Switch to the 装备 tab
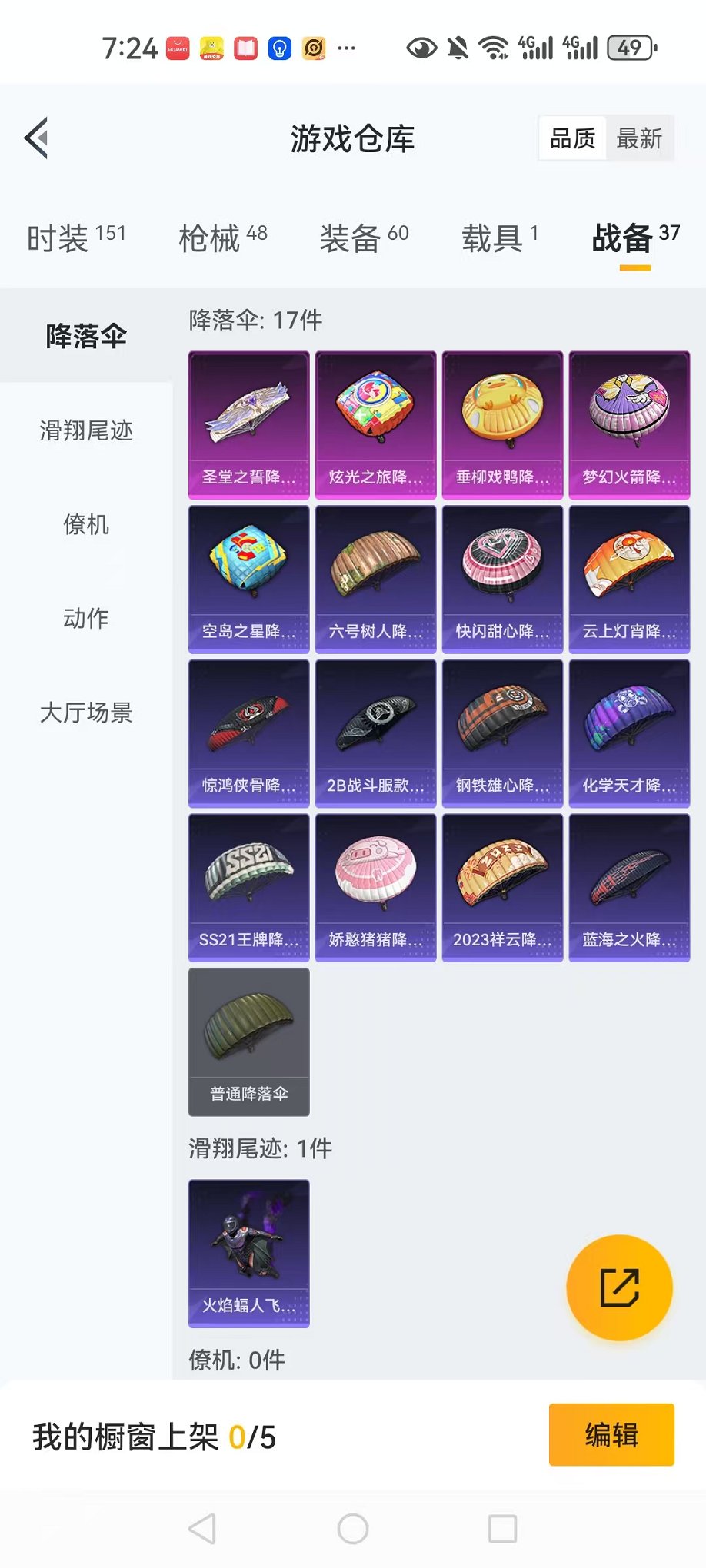This screenshot has height=1568, width=706. point(364,238)
